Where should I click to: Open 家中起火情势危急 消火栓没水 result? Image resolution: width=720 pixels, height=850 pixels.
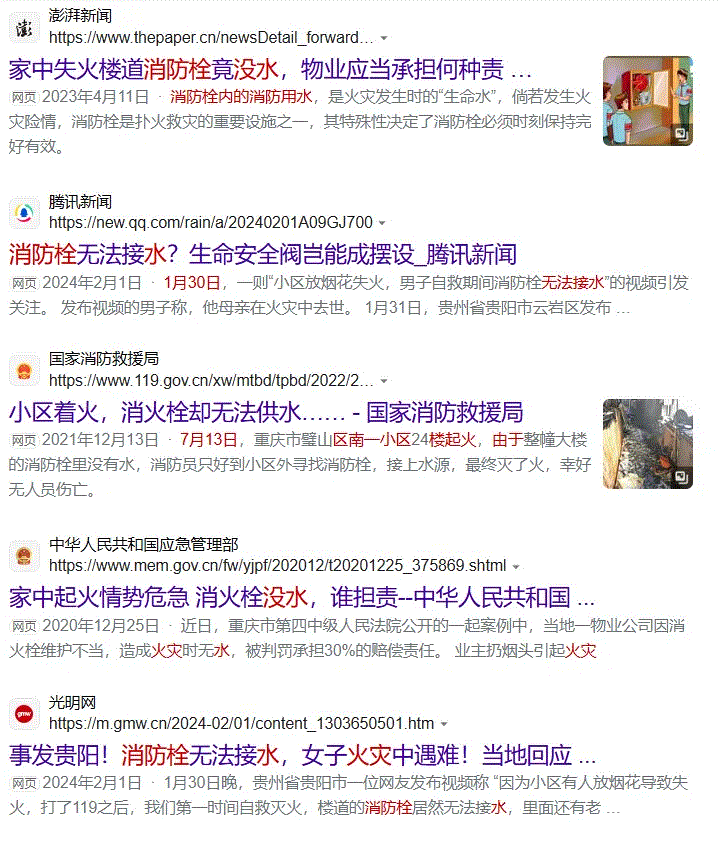click(x=301, y=598)
